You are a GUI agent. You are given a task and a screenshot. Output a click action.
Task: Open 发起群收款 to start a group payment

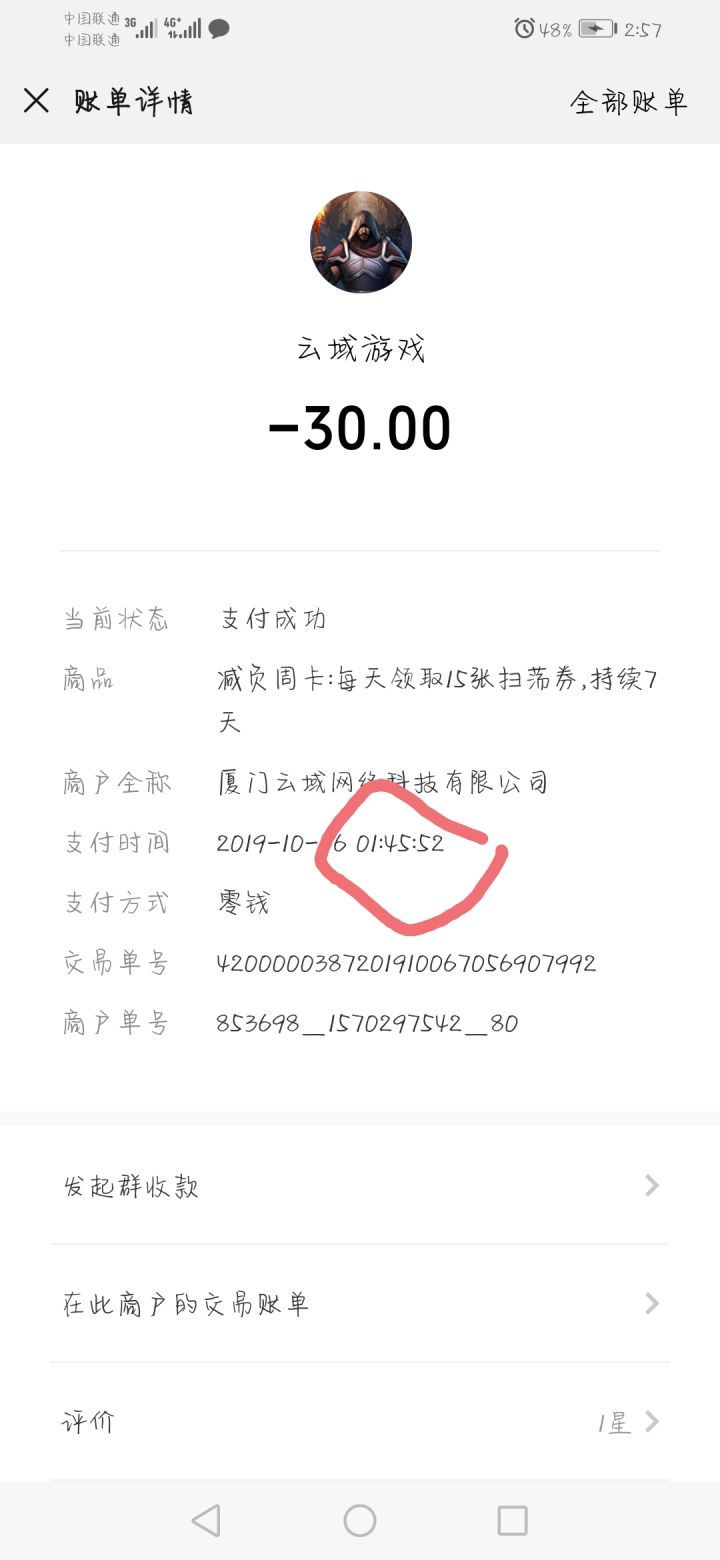(135, 1186)
